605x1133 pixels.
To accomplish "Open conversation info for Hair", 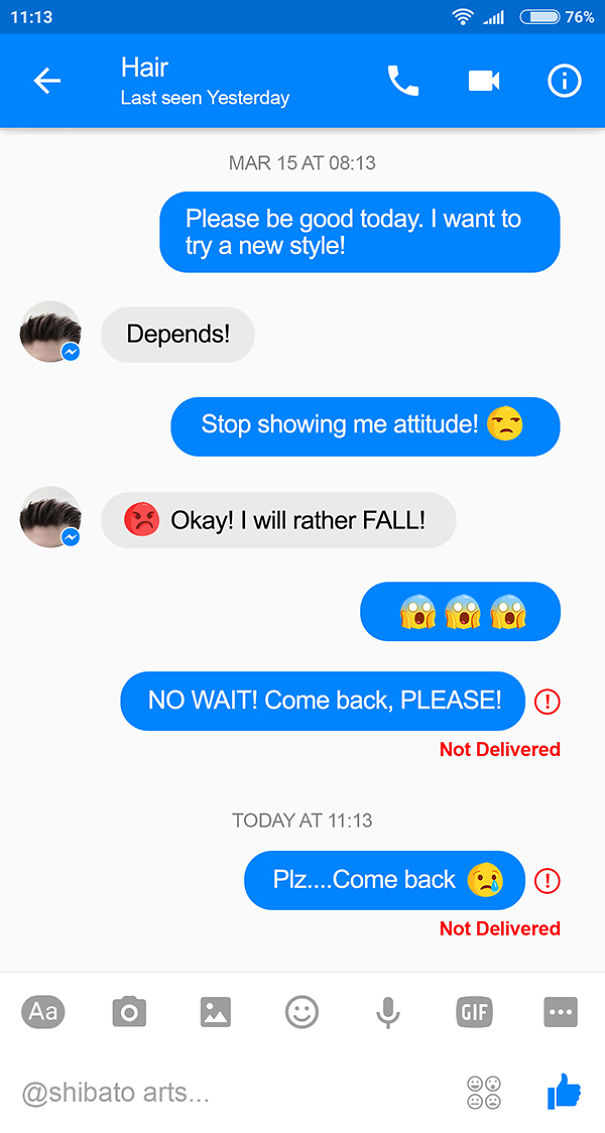I will pos(564,81).
